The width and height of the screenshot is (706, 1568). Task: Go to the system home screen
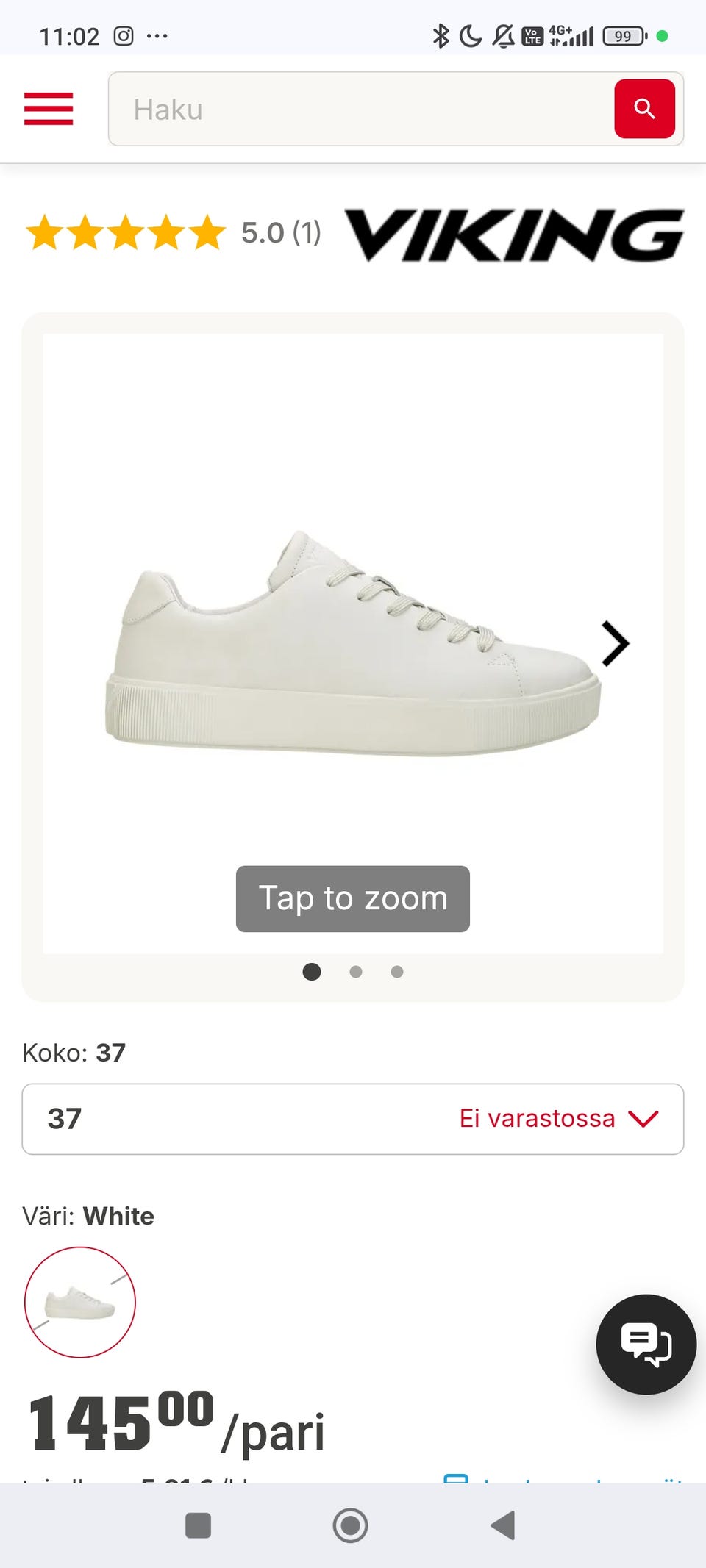pos(350,1525)
